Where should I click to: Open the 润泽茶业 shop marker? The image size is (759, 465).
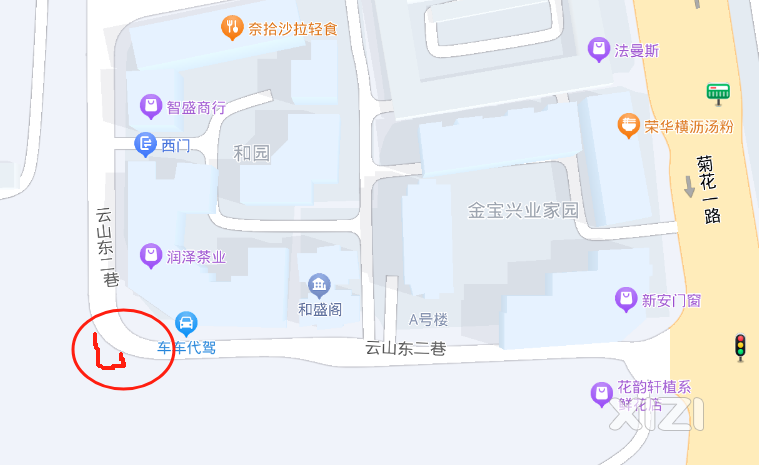click(x=151, y=256)
